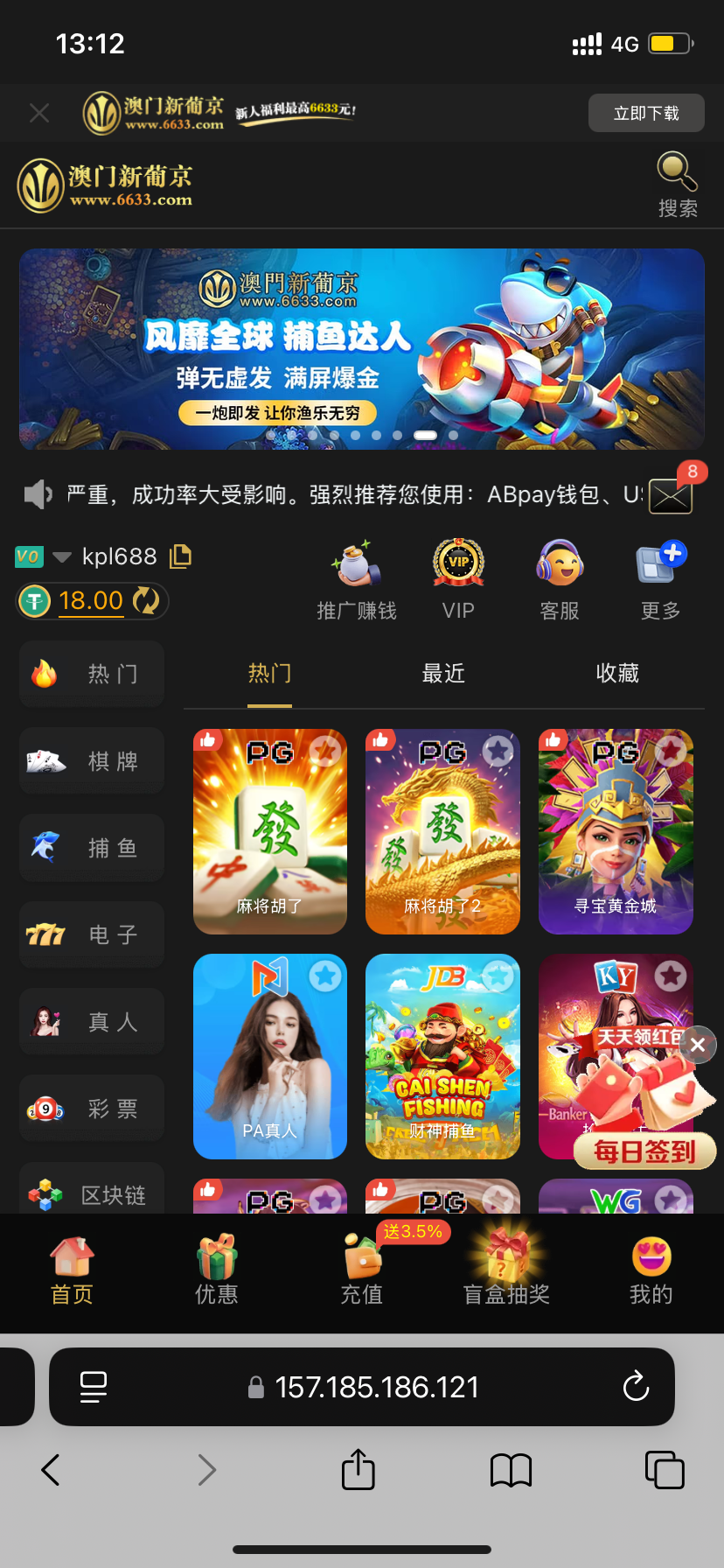Image resolution: width=724 pixels, height=1568 pixels.
Task: Open the 搜索 search icon
Action: tap(678, 184)
